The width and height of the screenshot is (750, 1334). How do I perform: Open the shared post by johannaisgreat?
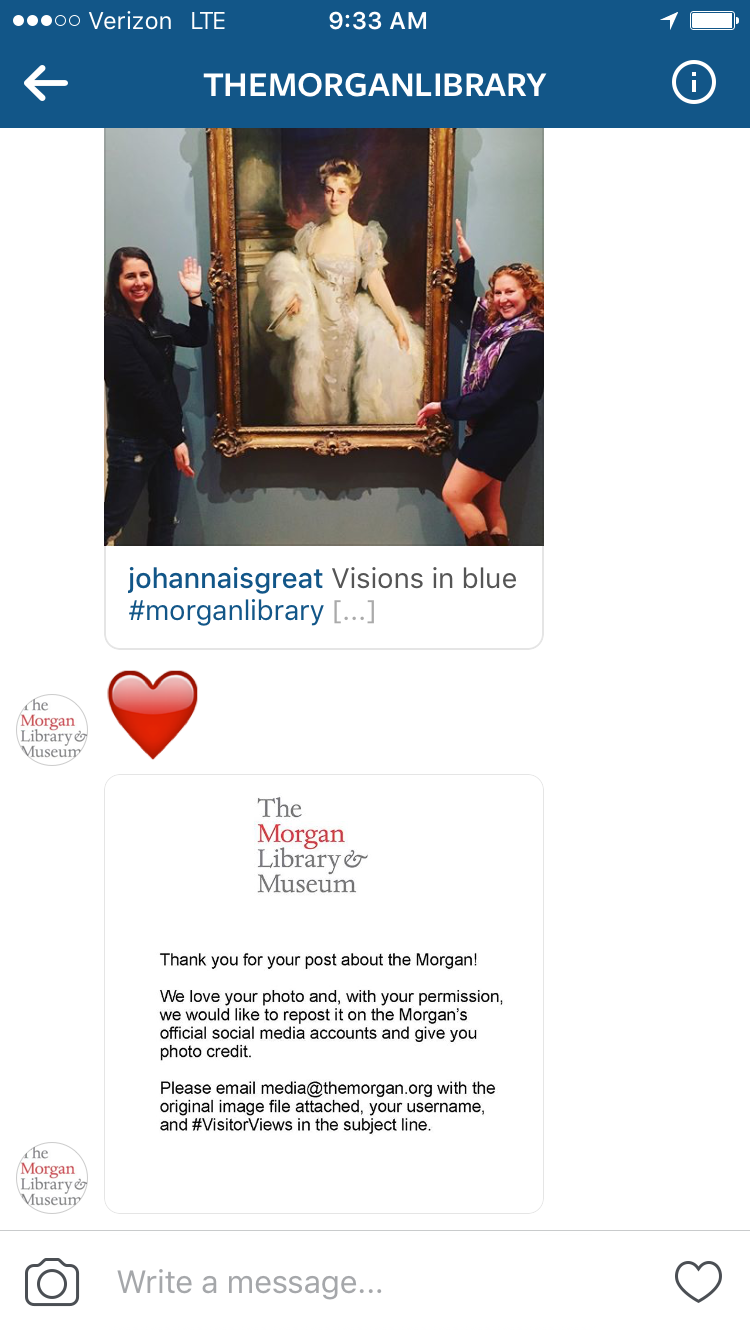(323, 336)
